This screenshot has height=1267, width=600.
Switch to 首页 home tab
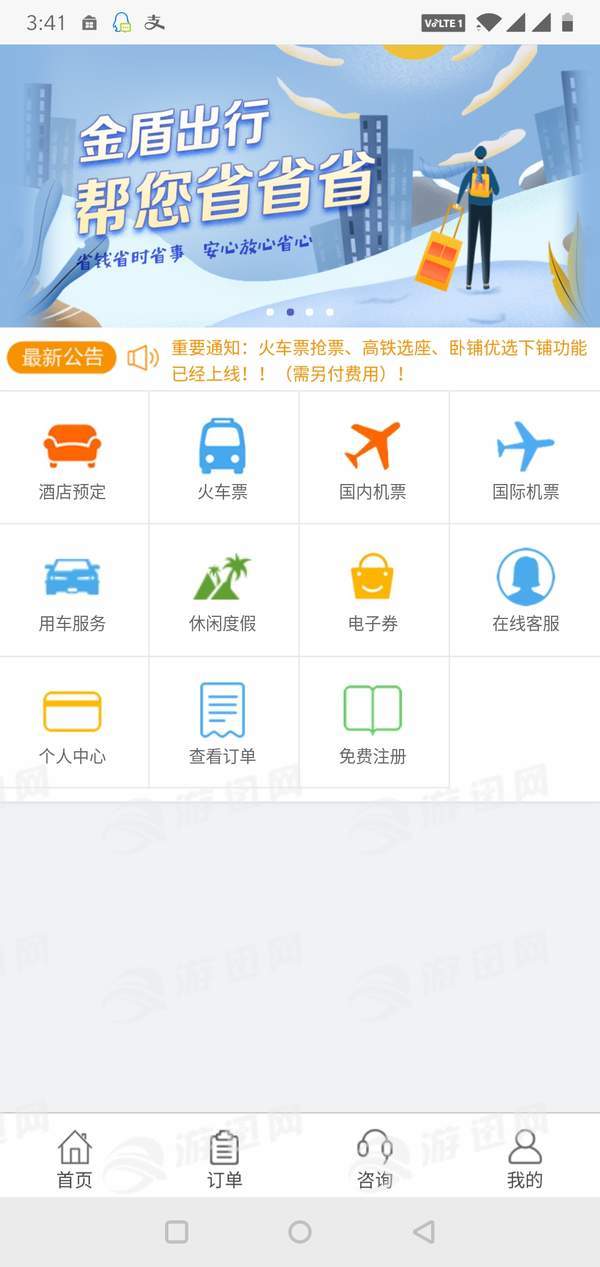click(x=74, y=1158)
